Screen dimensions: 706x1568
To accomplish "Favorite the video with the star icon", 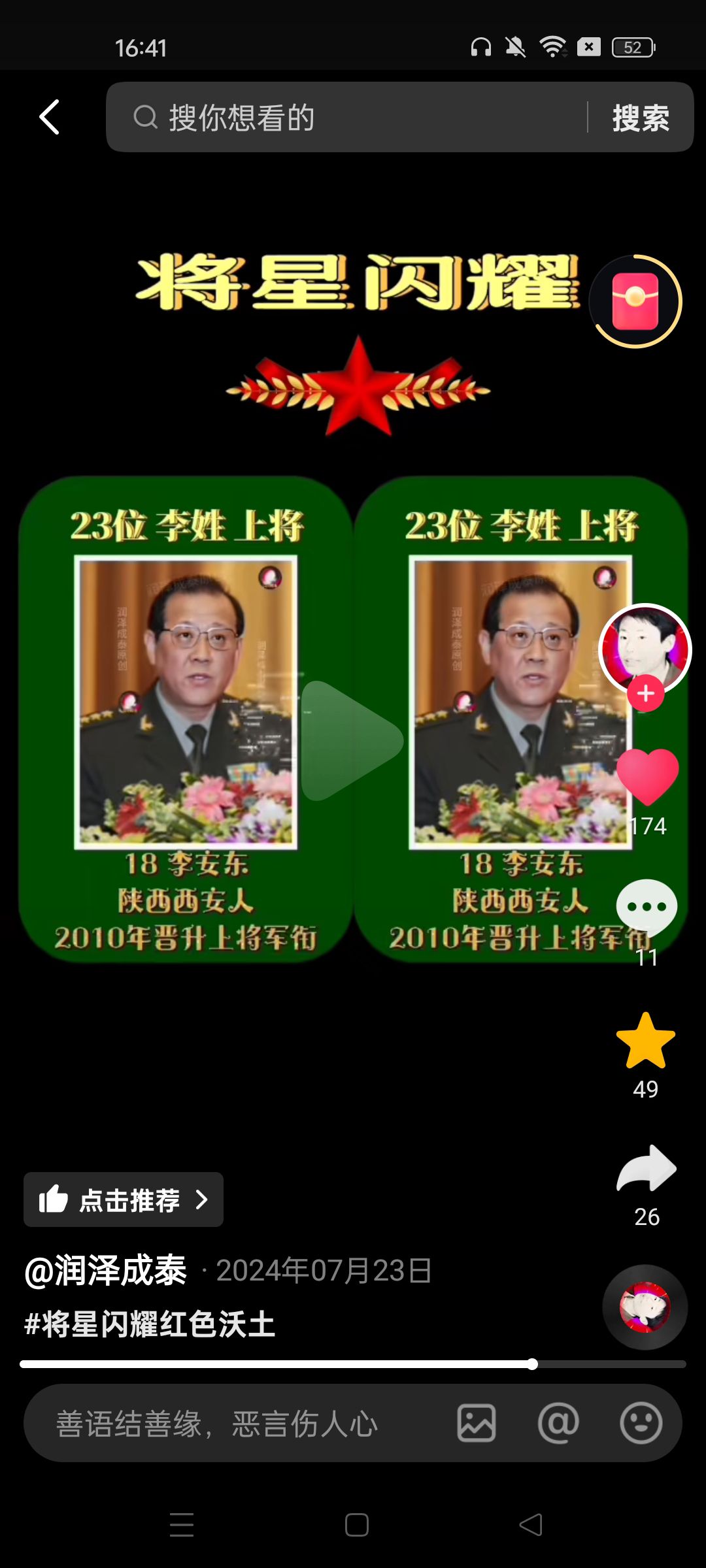I will point(645,1041).
